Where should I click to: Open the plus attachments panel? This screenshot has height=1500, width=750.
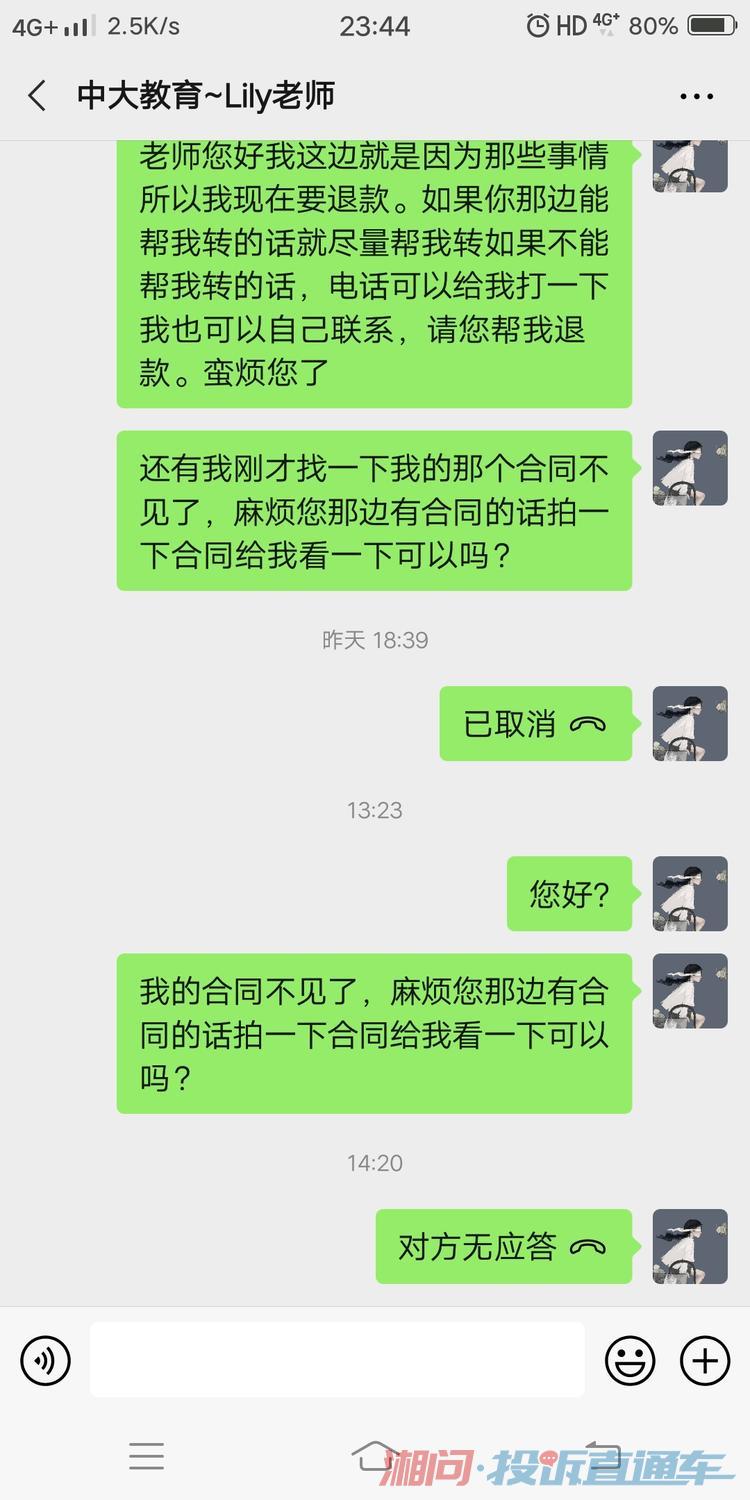(x=705, y=1360)
